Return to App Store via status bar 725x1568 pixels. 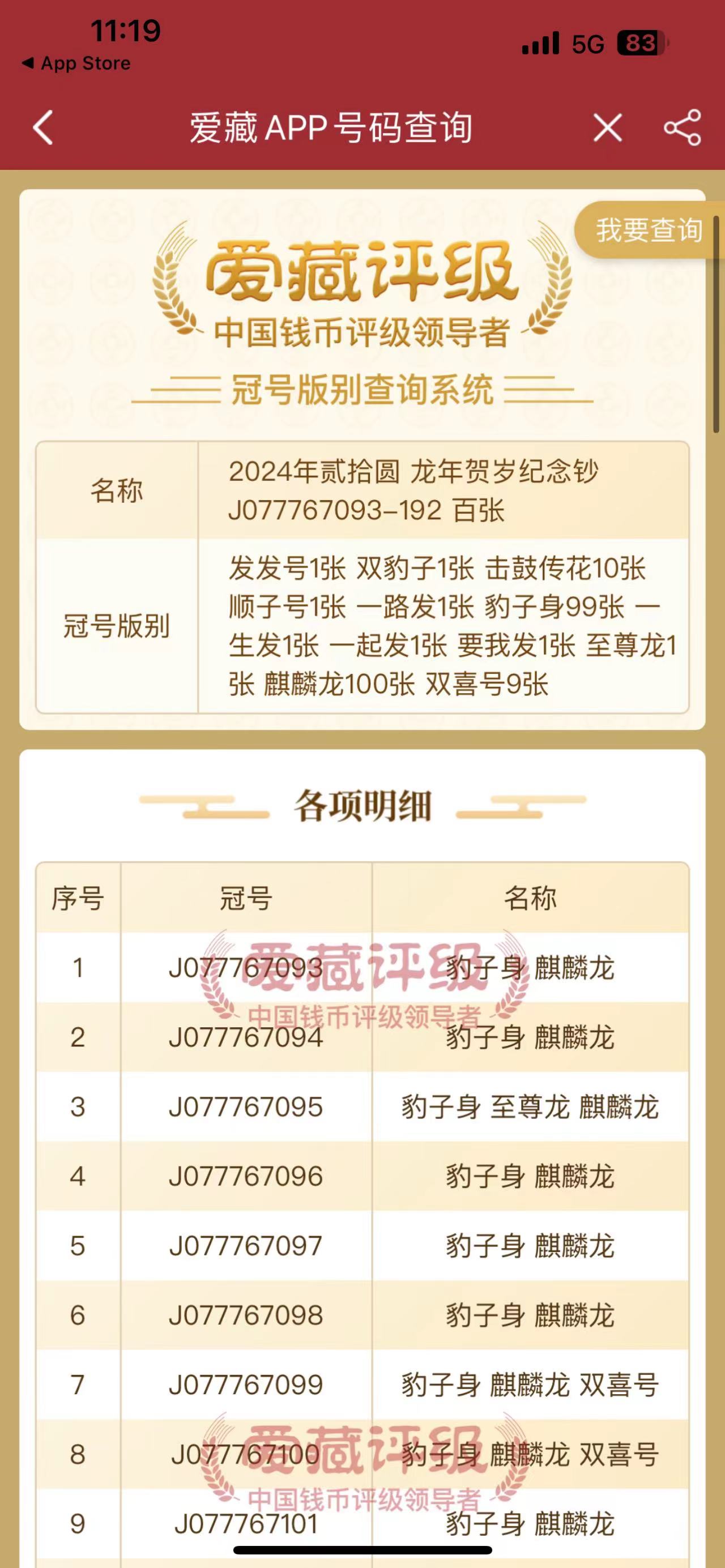76,63
